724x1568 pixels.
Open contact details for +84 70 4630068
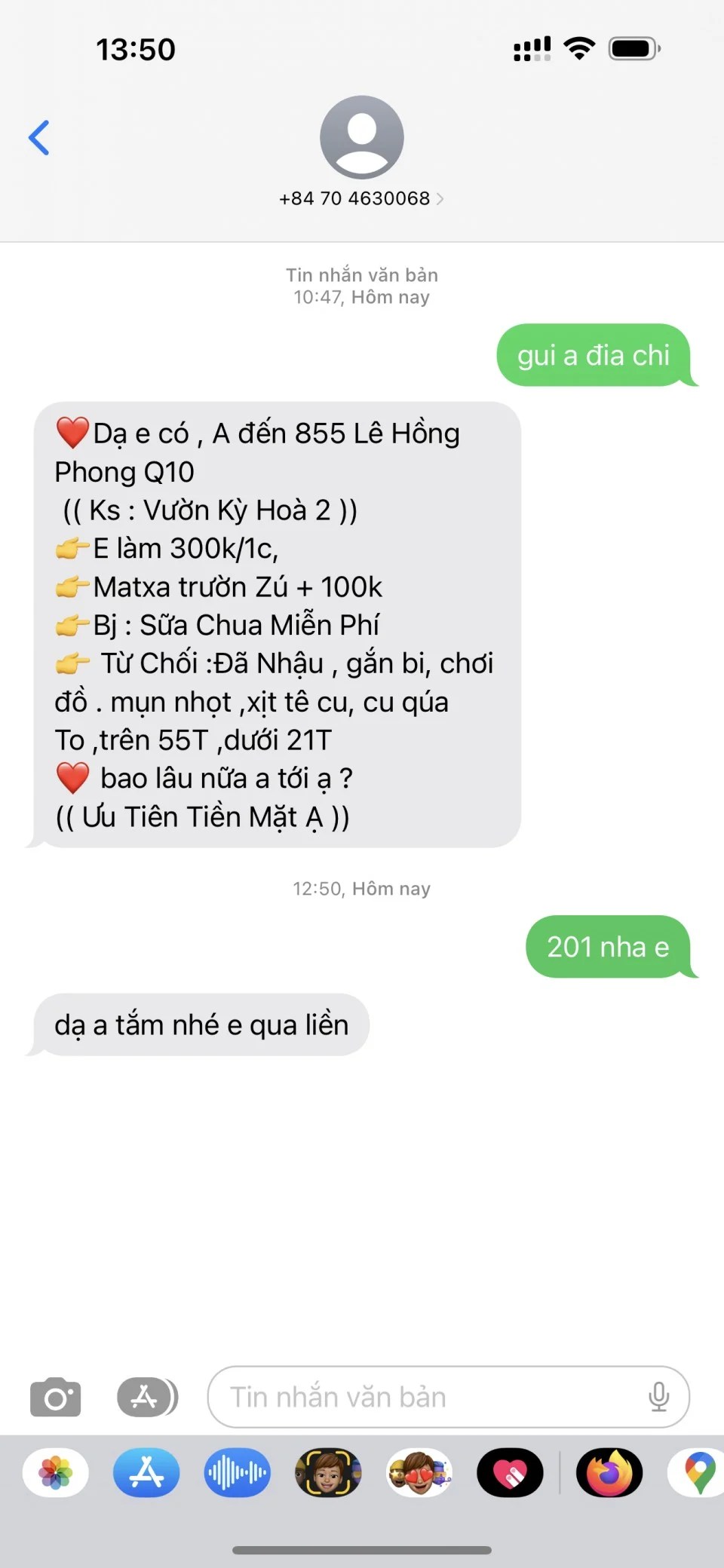[361, 198]
